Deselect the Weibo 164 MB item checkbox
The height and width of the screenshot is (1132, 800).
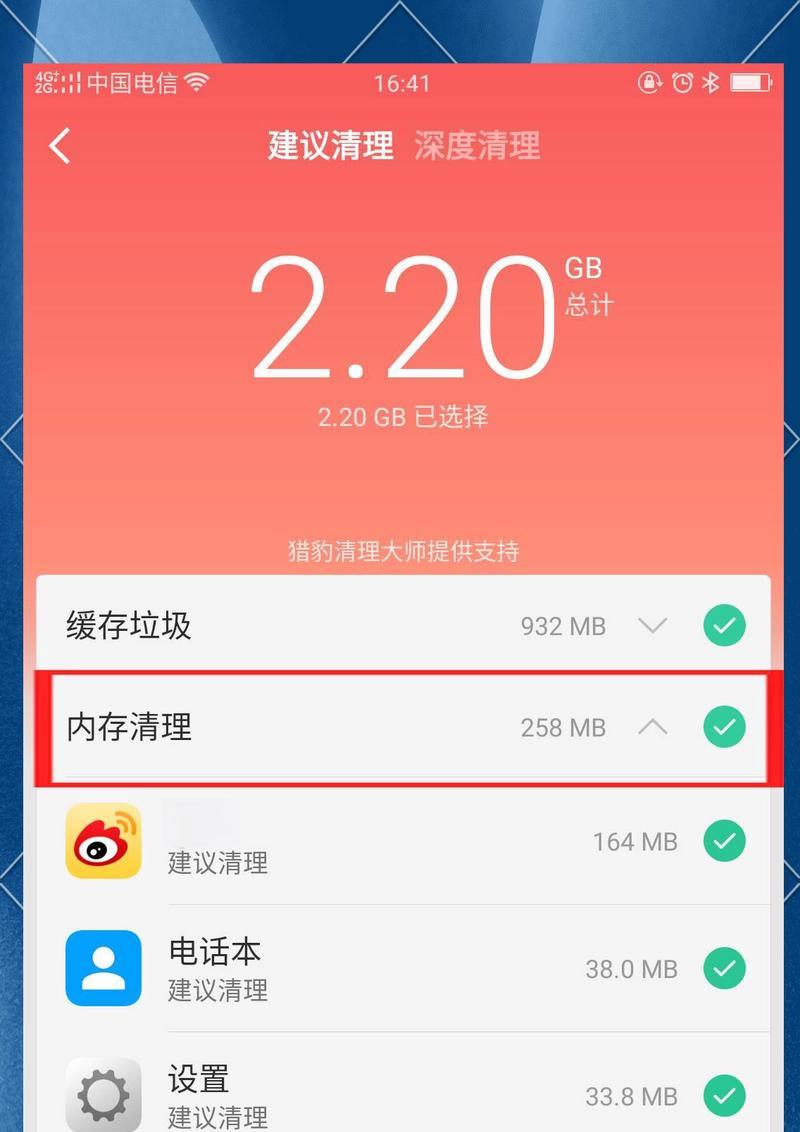click(x=724, y=841)
